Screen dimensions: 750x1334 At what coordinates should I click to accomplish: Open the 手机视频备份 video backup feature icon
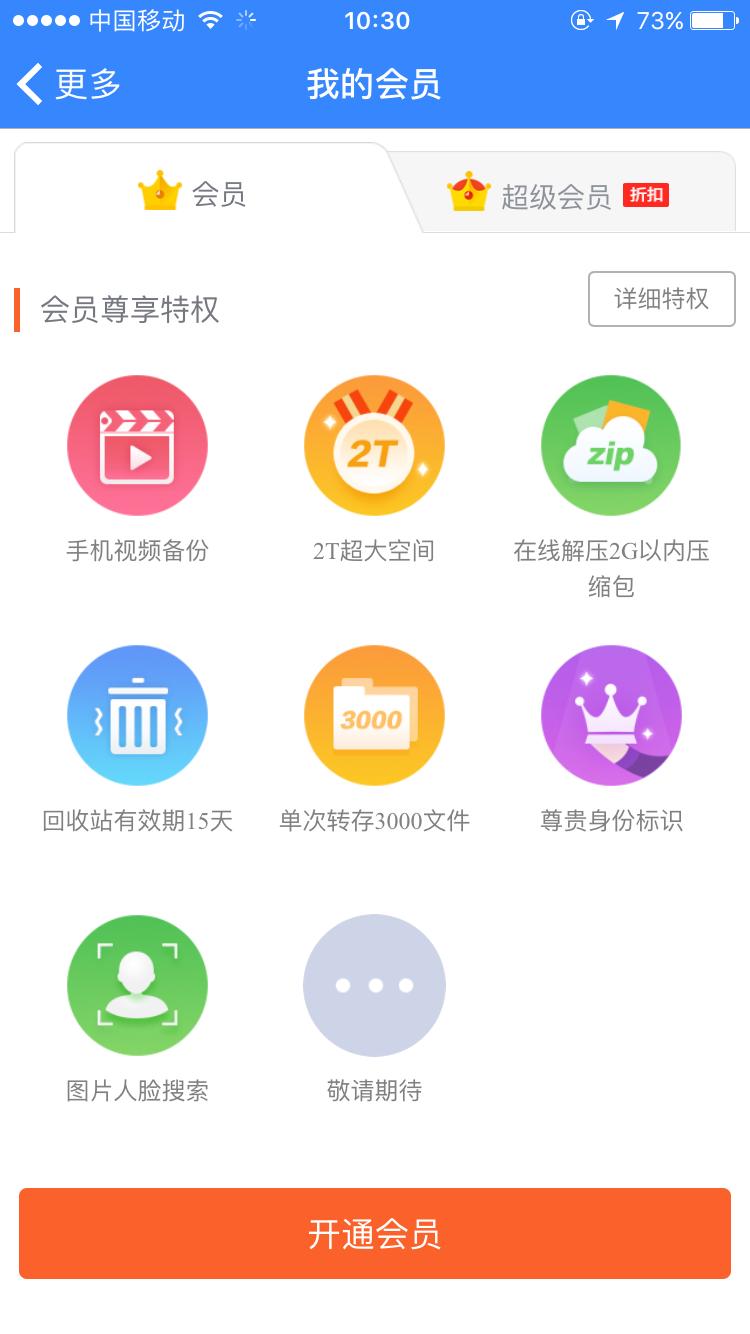click(137, 445)
